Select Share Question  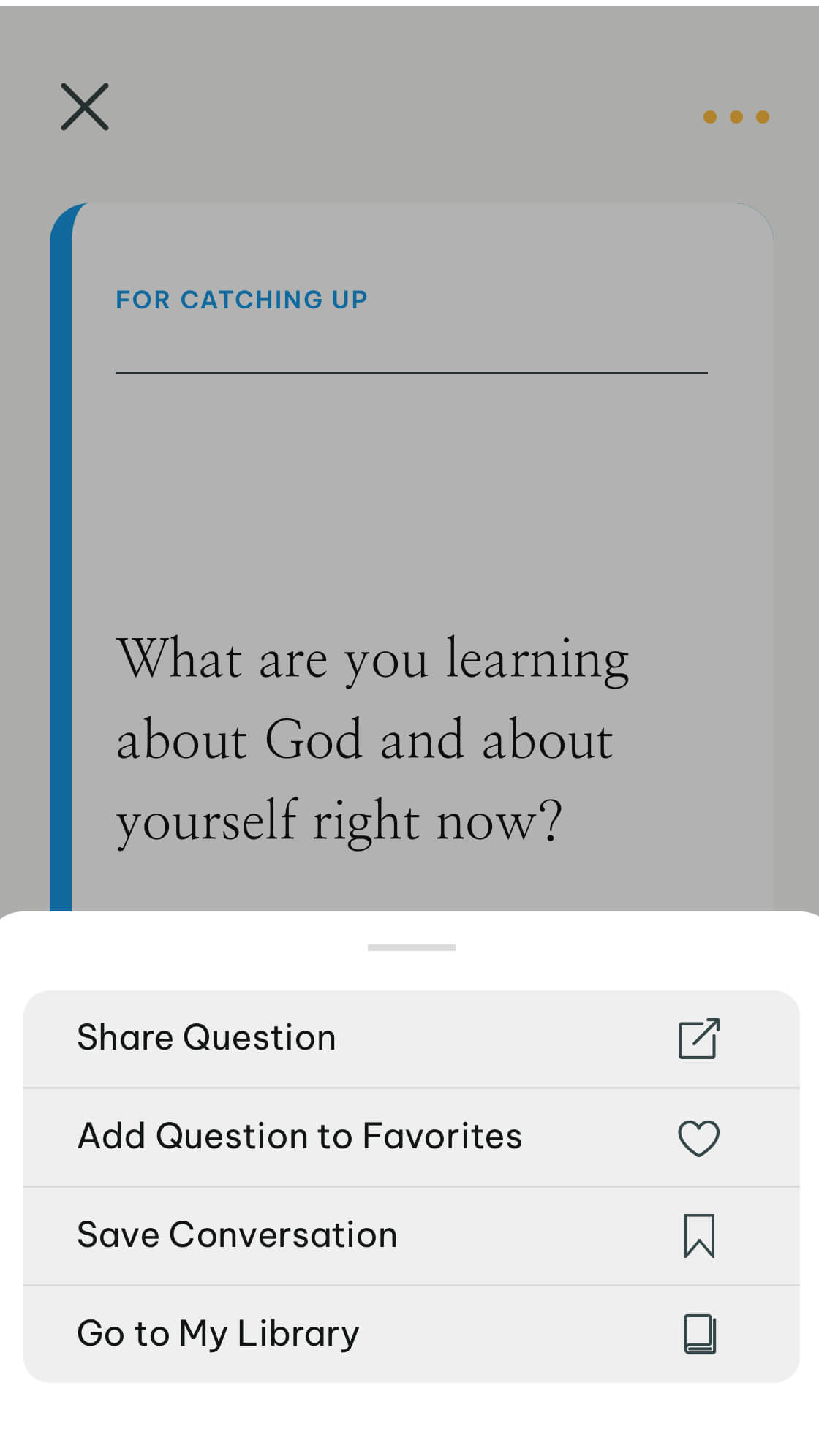411,1039
